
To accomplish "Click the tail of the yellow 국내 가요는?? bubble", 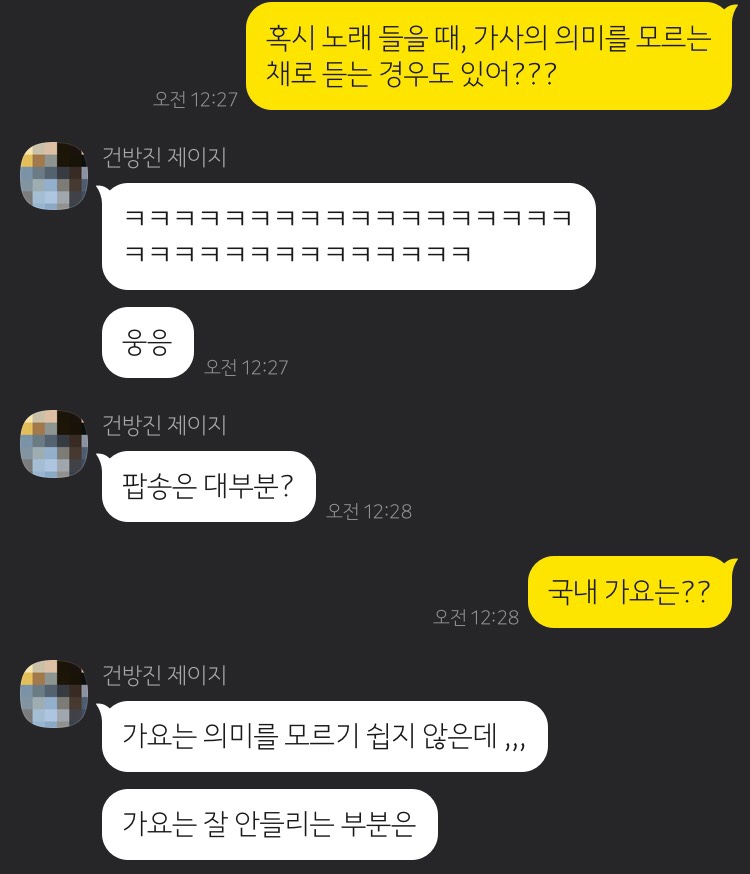I will click(x=722, y=570).
